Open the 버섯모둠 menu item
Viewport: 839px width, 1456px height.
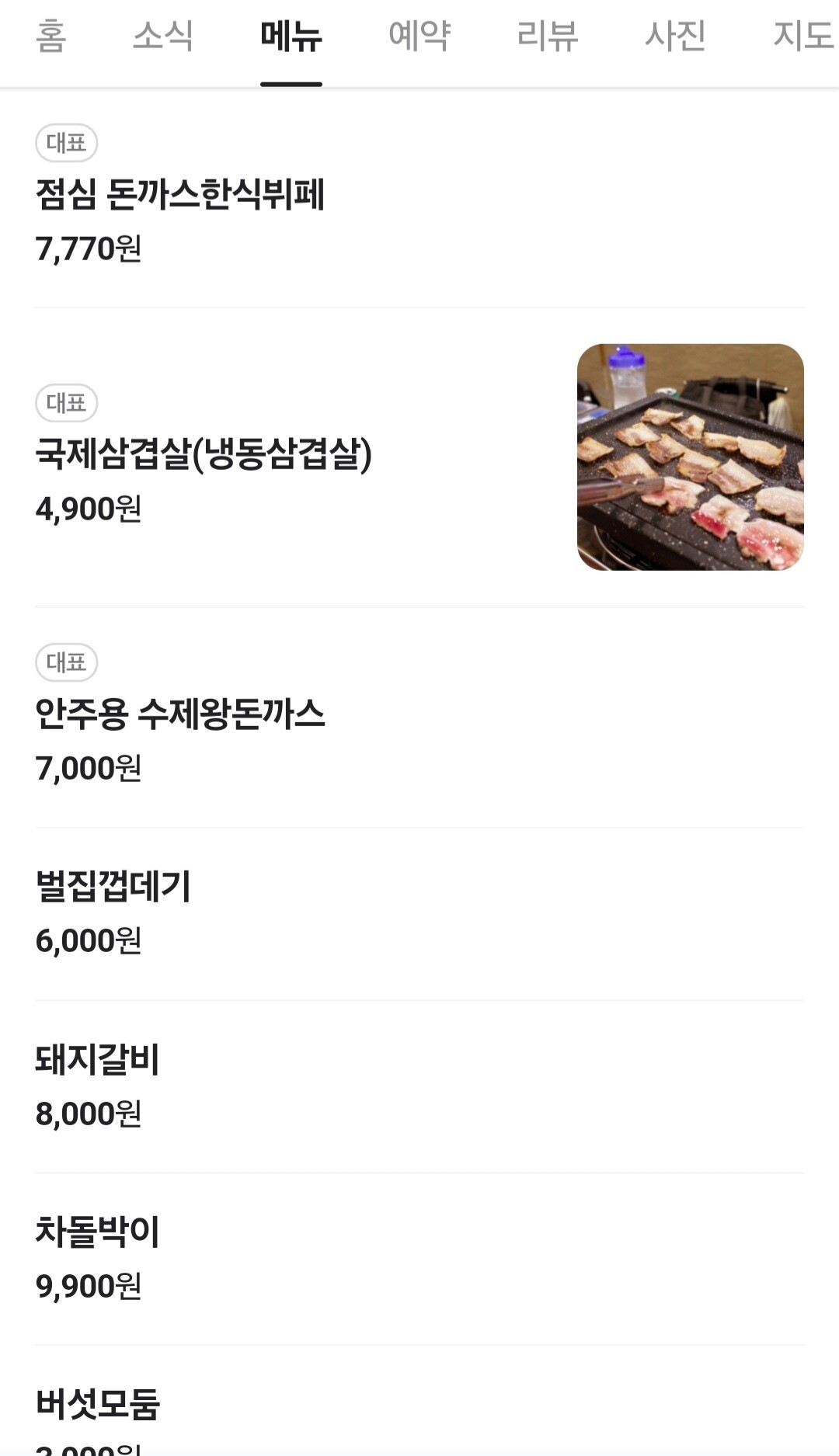[x=98, y=1405]
